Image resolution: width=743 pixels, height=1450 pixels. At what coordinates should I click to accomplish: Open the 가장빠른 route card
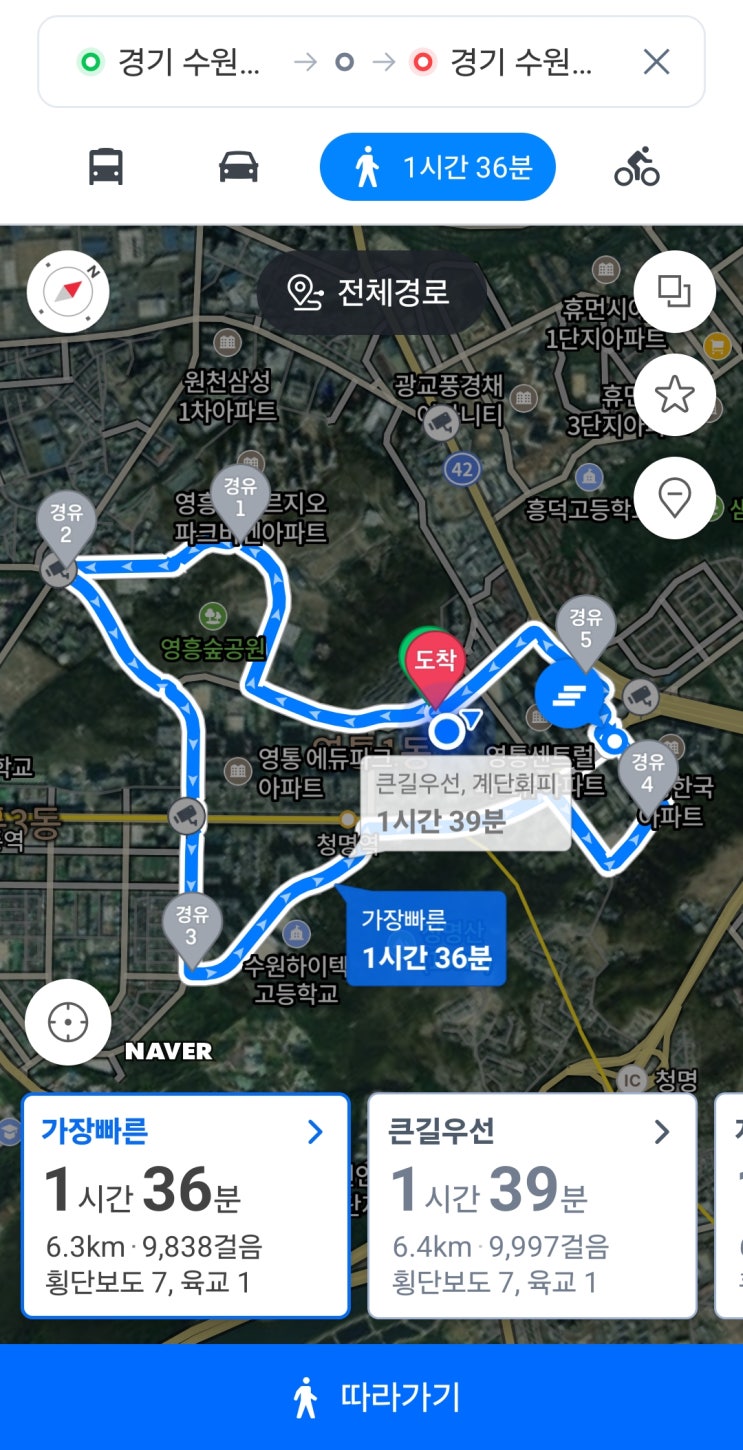point(186,1205)
